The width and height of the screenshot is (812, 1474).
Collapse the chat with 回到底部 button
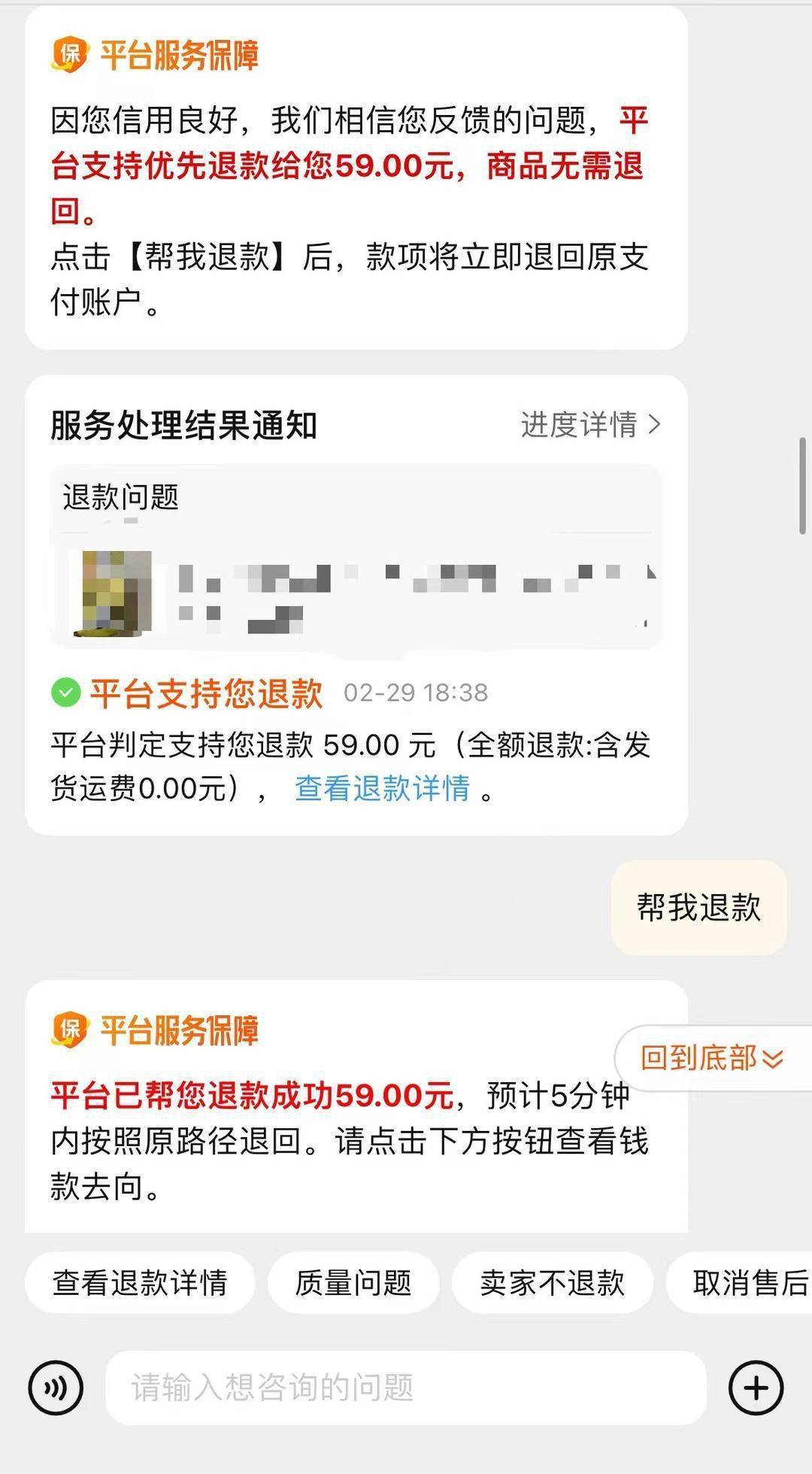pos(707,1057)
